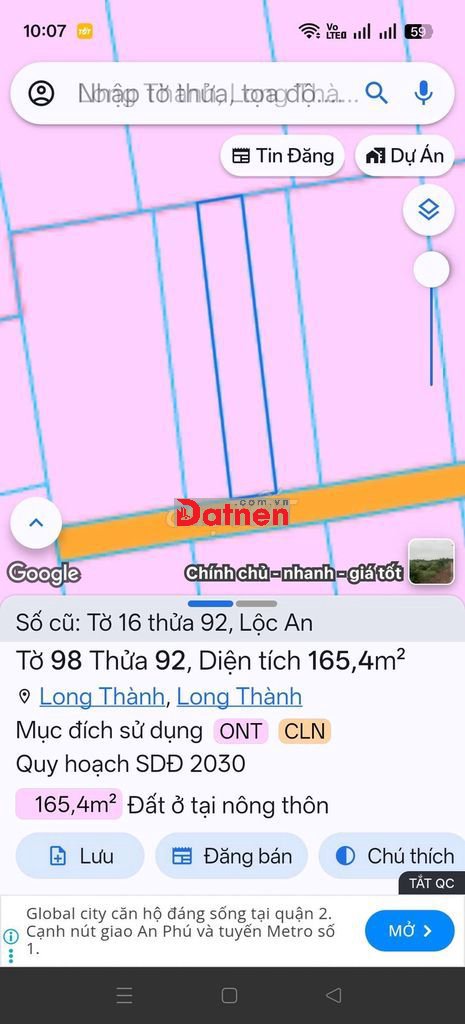The width and height of the screenshot is (465, 1024).
Task: Tap the magnifier search icon
Action: pos(376,93)
